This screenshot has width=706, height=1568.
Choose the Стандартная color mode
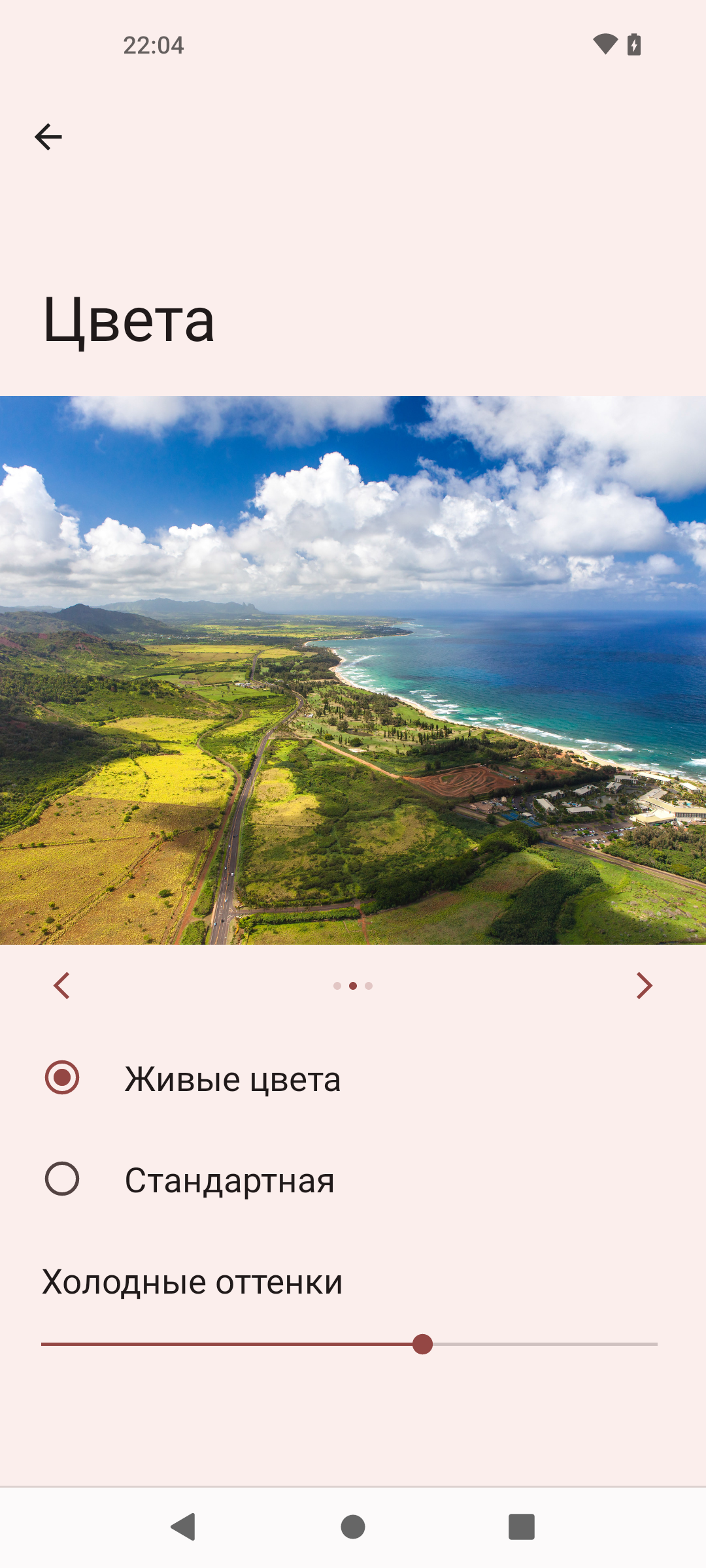click(62, 1179)
